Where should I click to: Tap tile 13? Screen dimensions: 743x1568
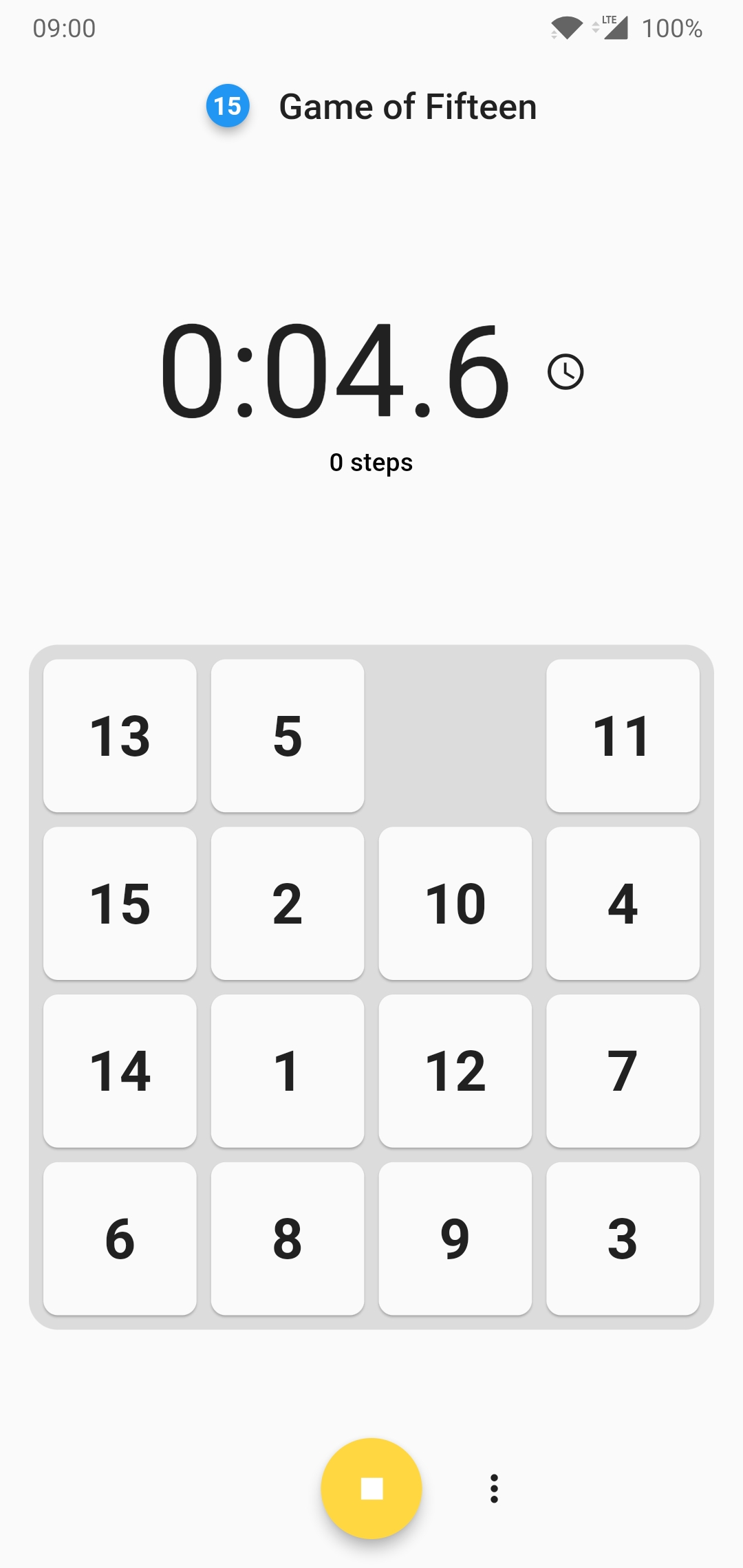(120, 736)
